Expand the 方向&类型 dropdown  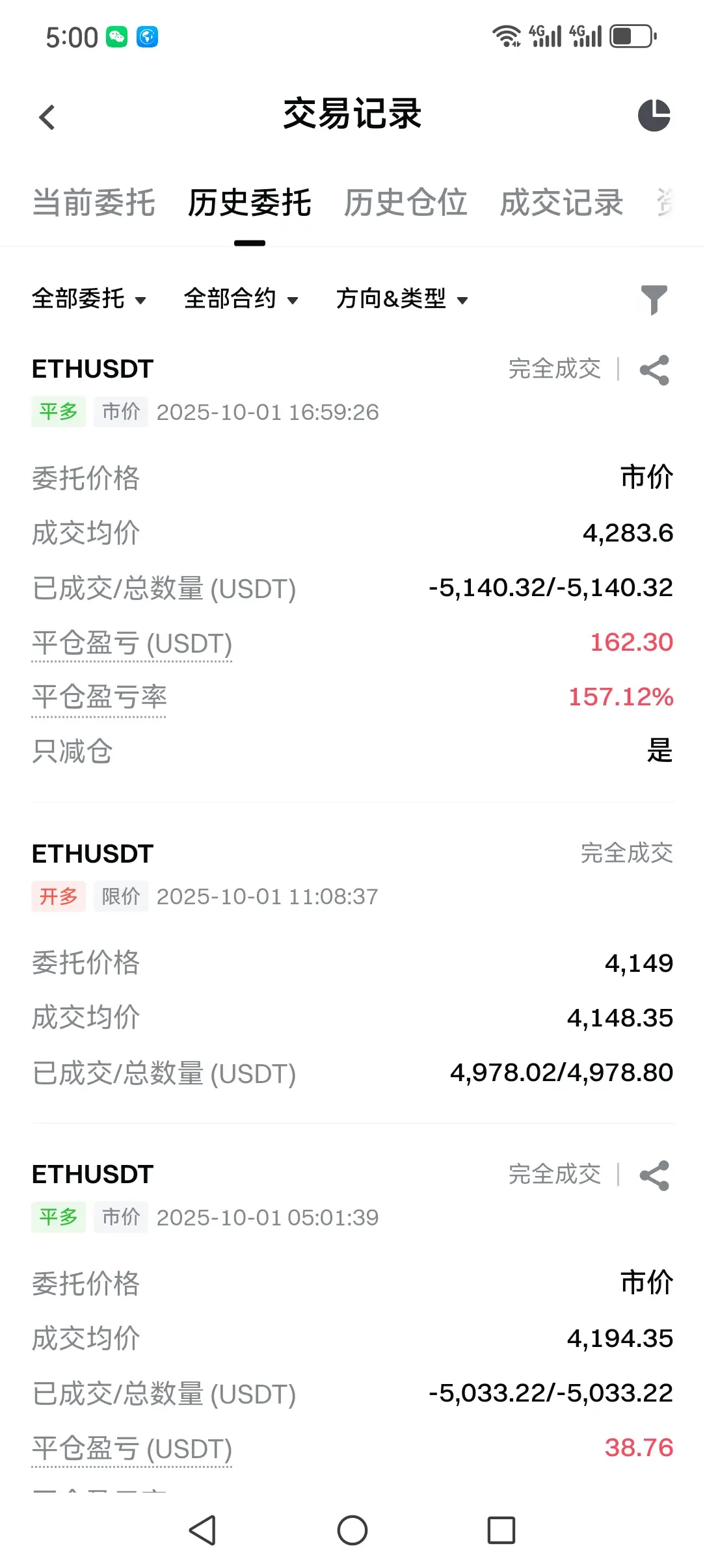point(402,299)
